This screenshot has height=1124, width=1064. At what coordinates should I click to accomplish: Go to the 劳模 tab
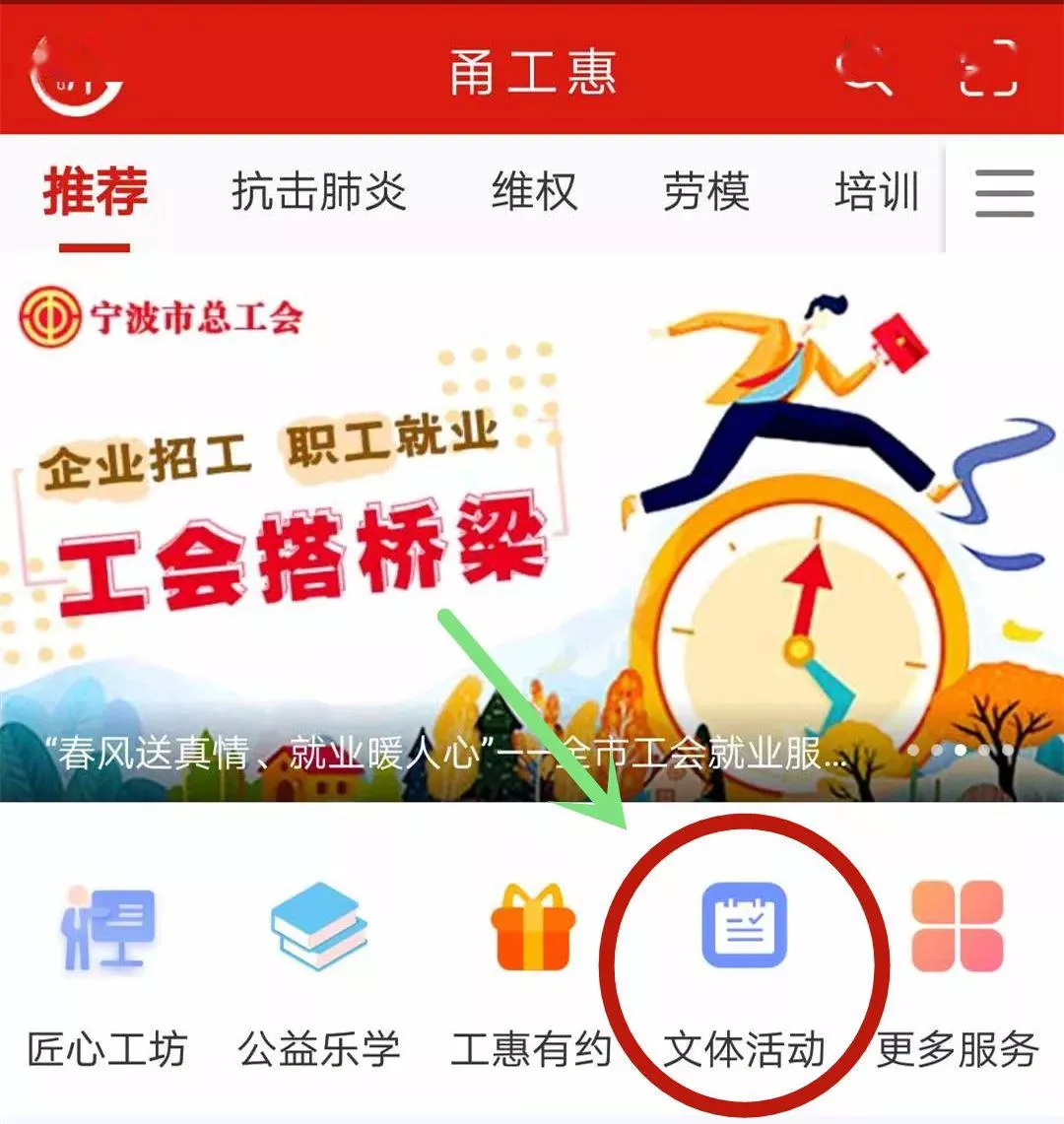tap(706, 192)
